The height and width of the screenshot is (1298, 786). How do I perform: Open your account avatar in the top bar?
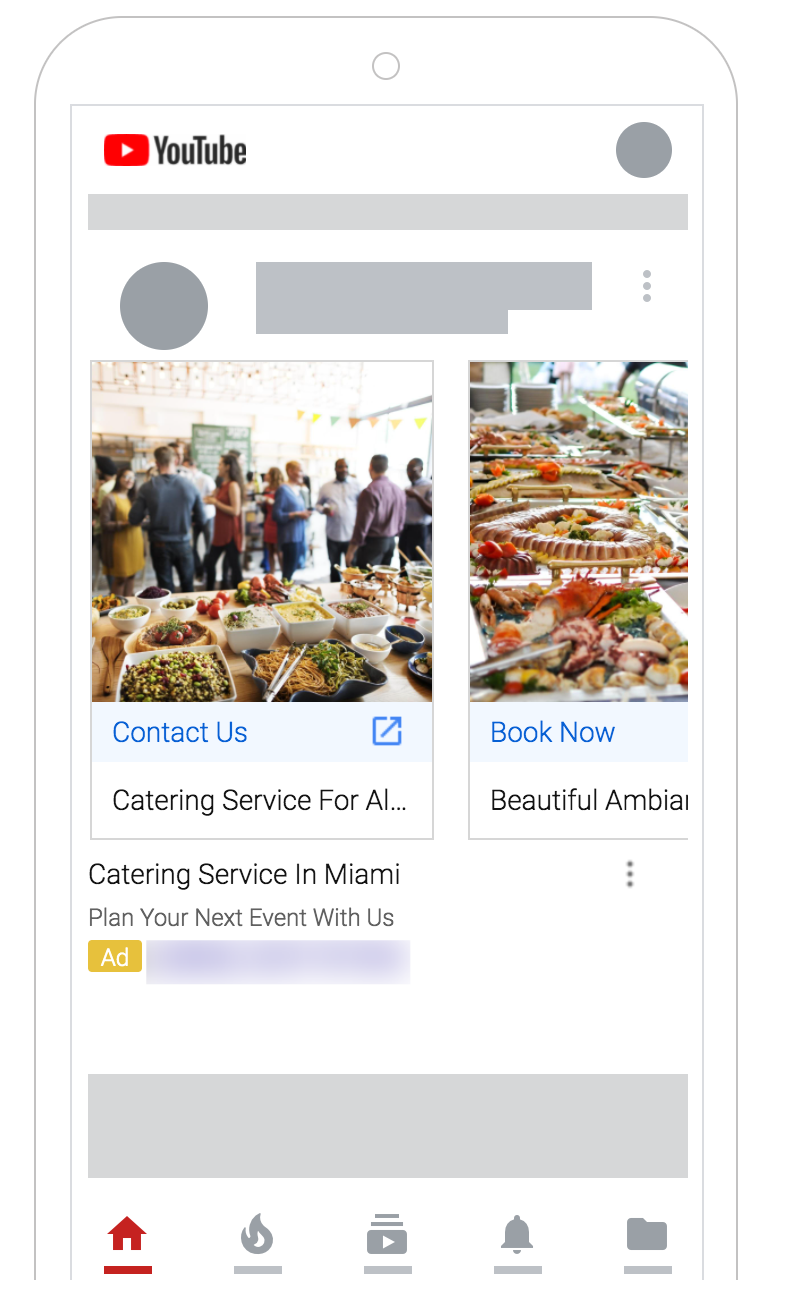tap(644, 150)
